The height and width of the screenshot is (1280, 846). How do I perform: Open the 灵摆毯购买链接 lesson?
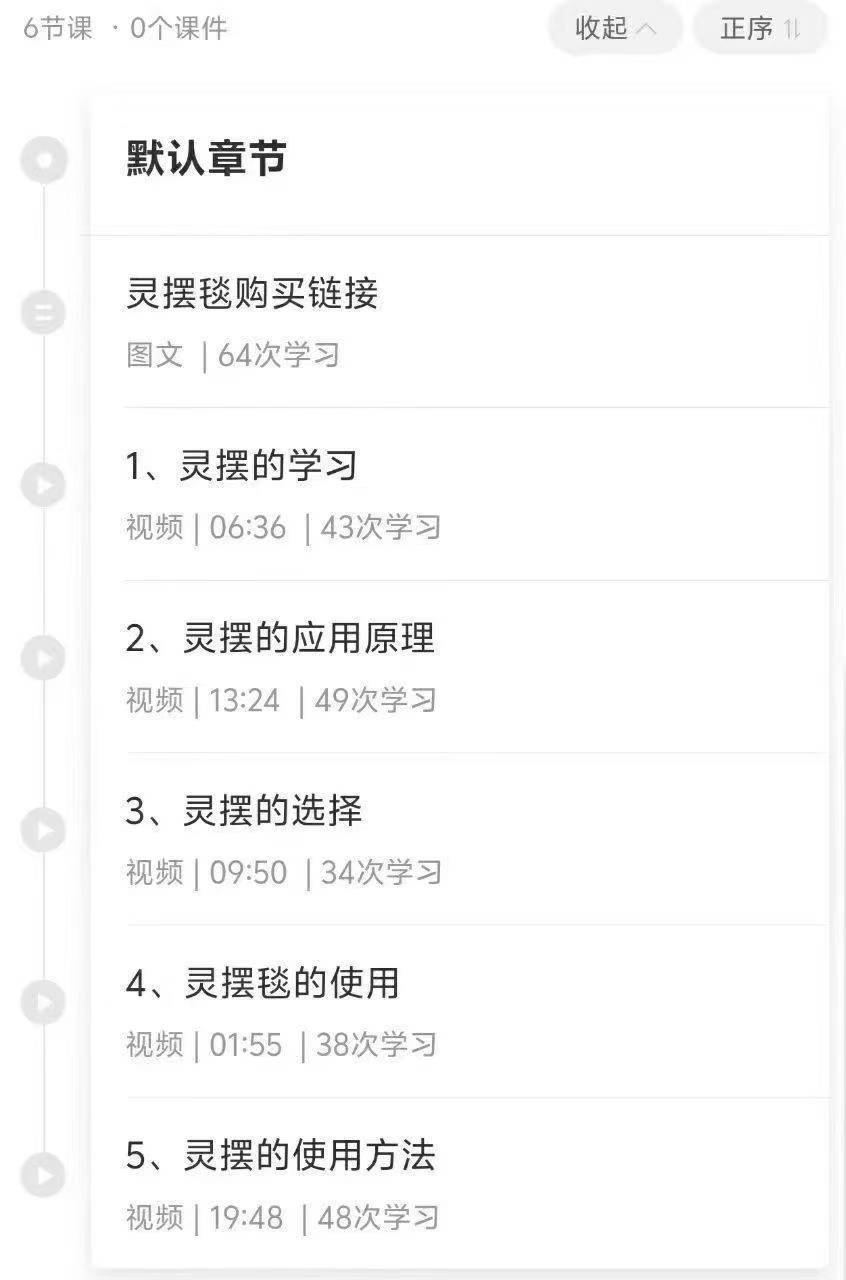pyautogui.click(x=252, y=294)
